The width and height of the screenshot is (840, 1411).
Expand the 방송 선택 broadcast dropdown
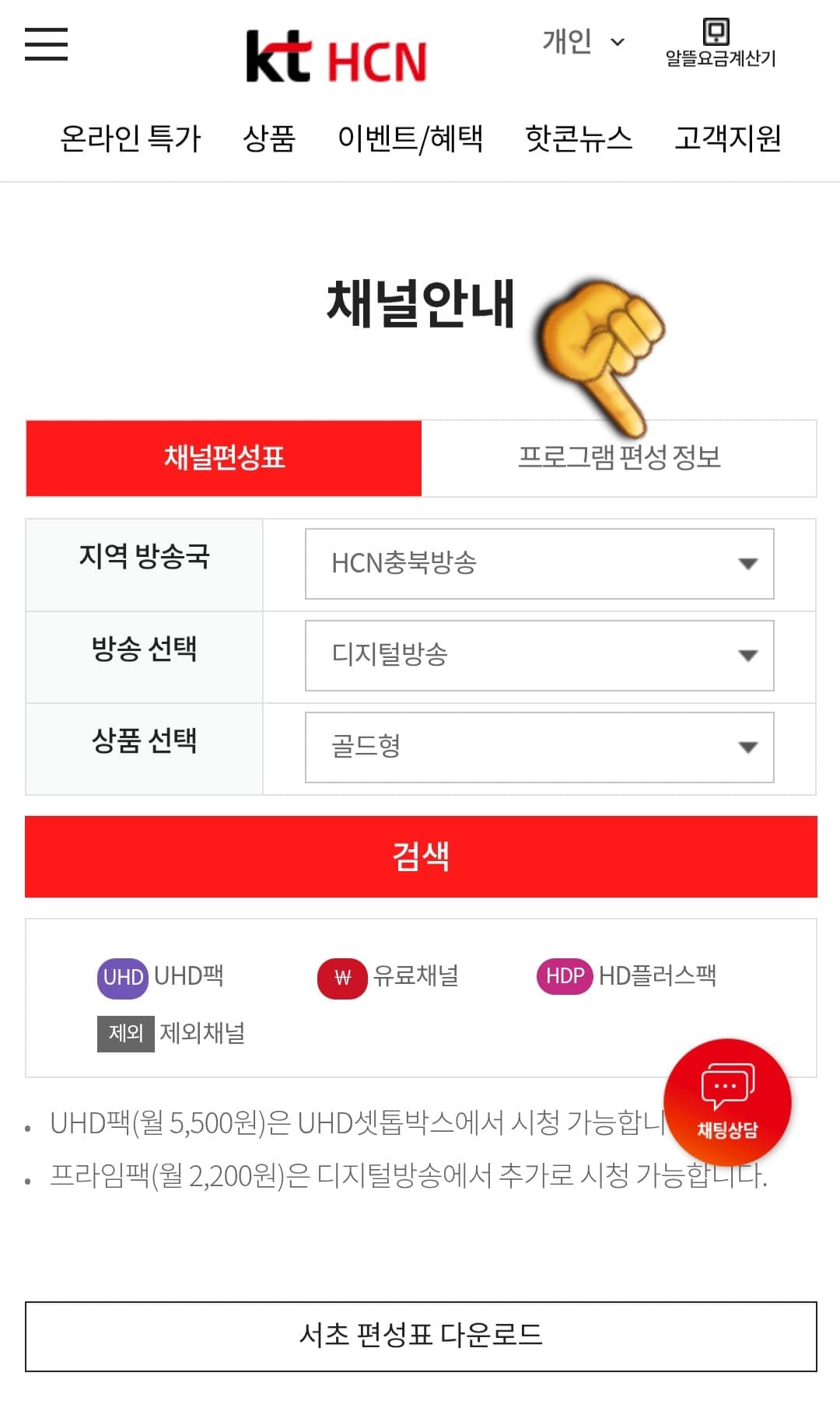pyautogui.click(x=540, y=656)
